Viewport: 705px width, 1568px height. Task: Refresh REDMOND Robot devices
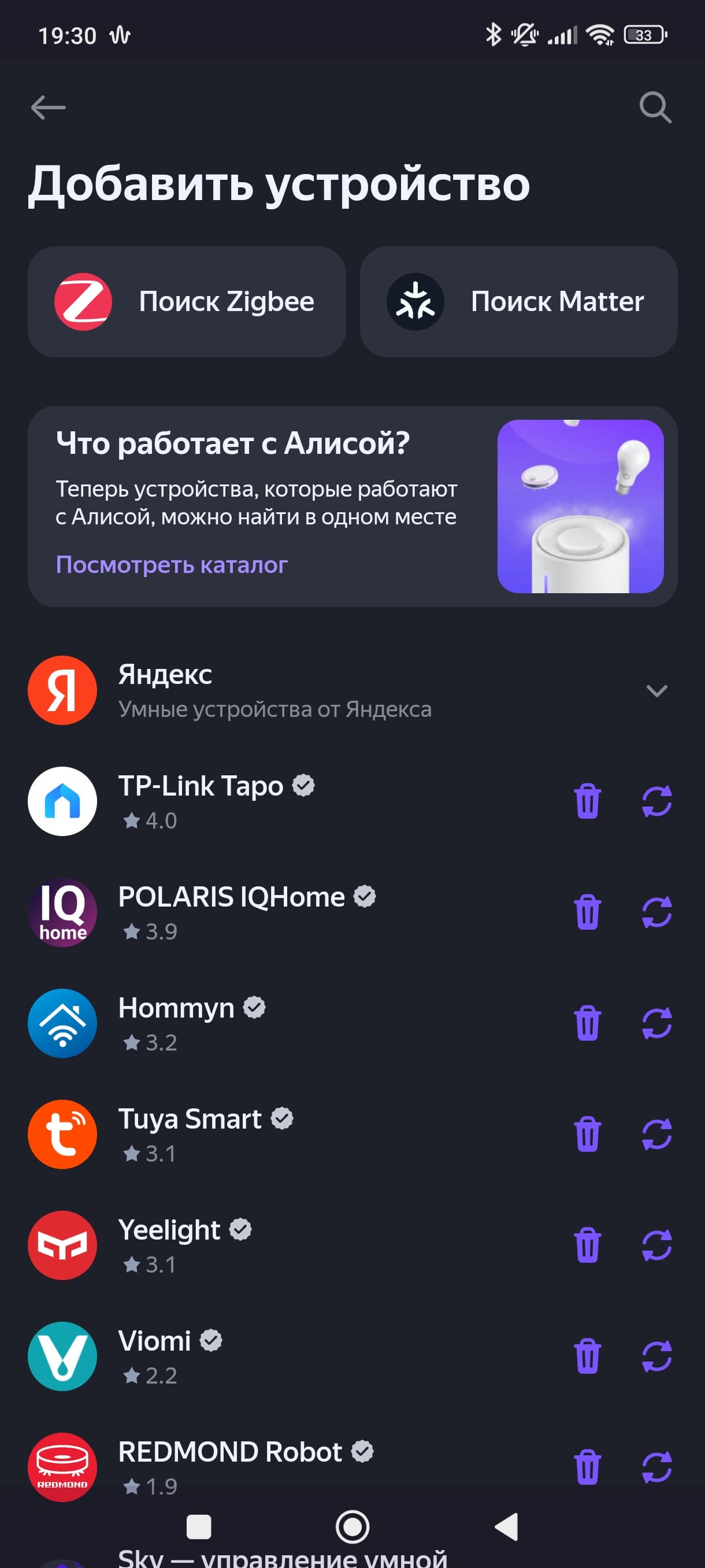(656, 1467)
